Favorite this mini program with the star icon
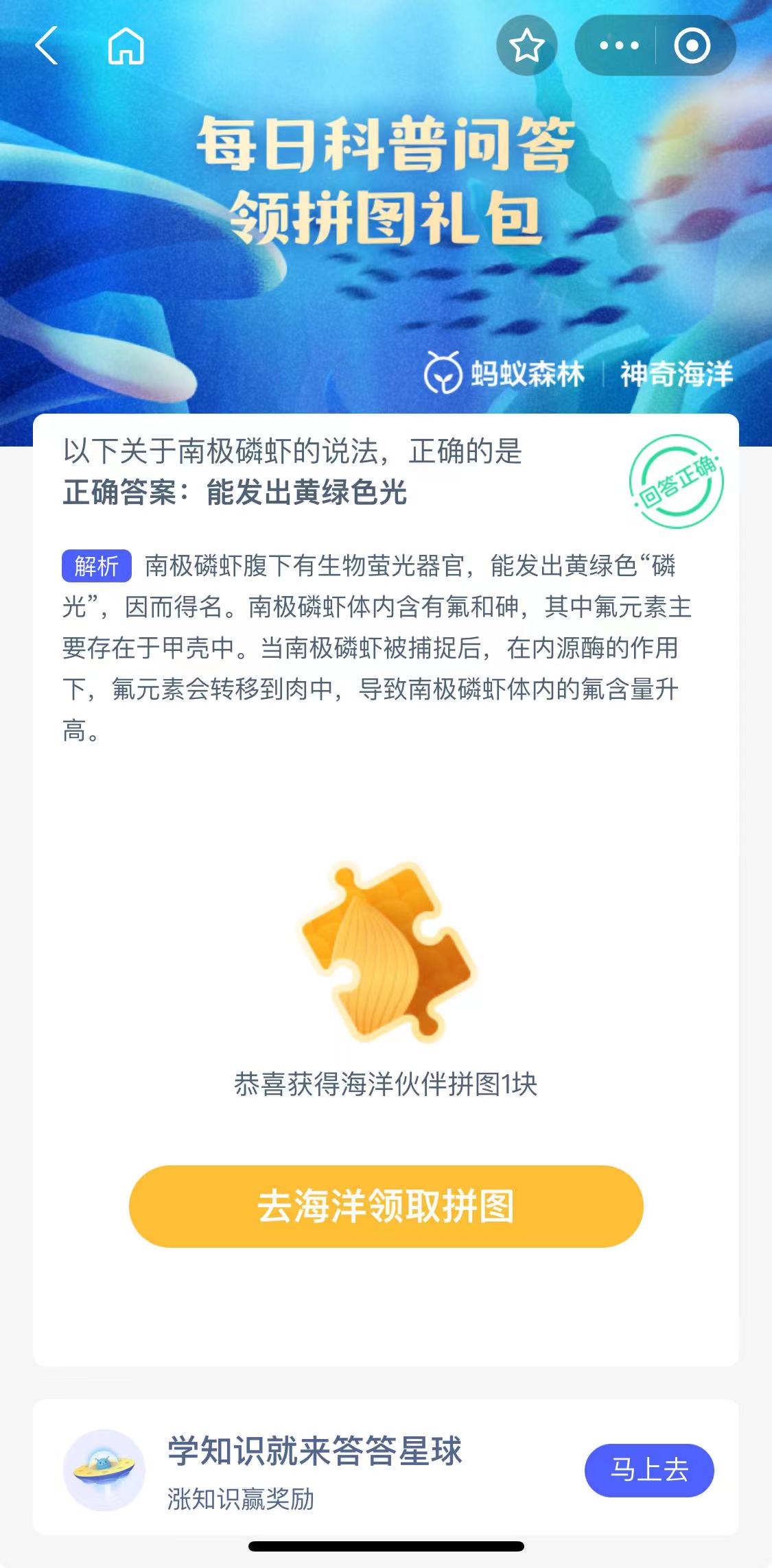 point(526,46)
